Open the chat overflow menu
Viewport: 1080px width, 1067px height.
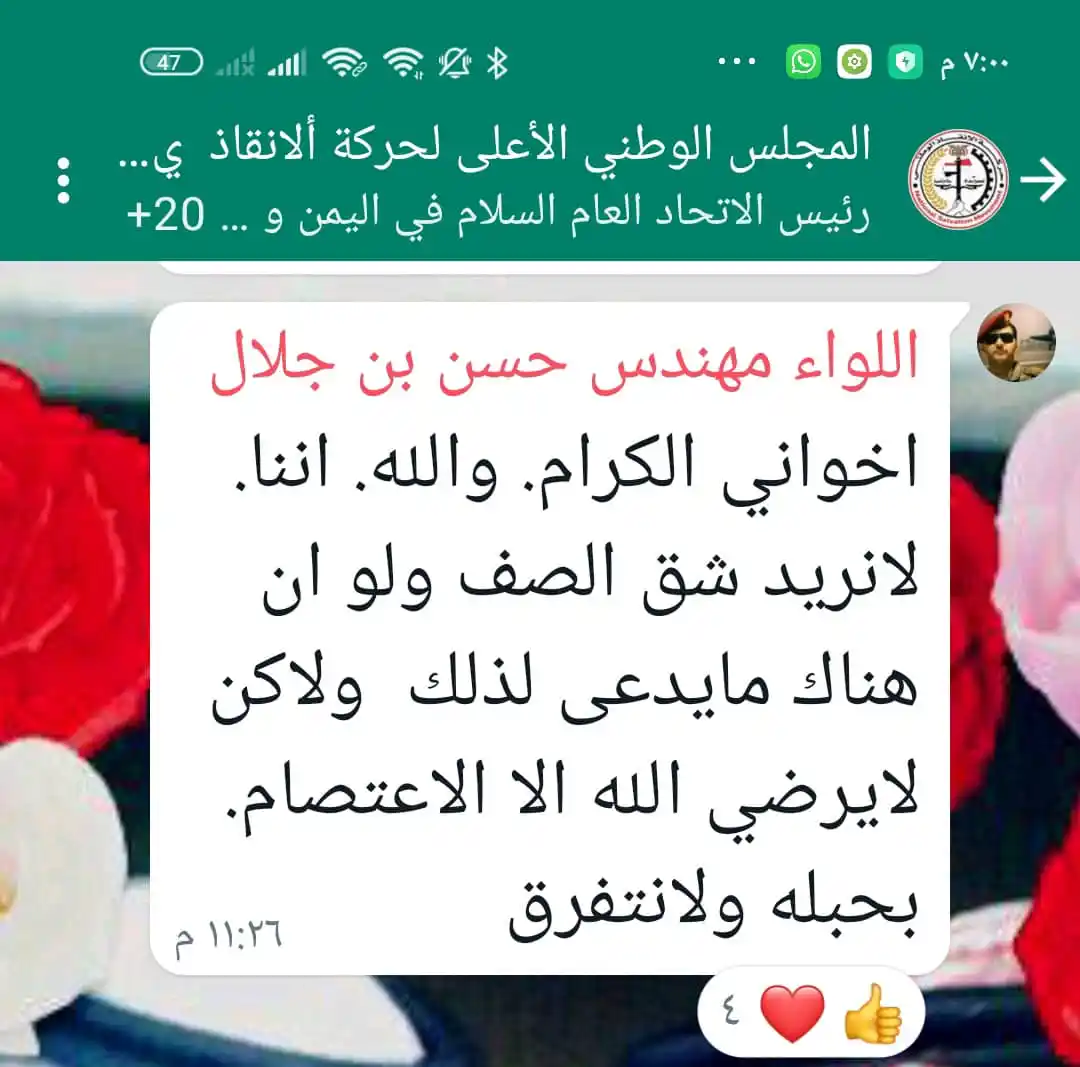coord(64,181)
